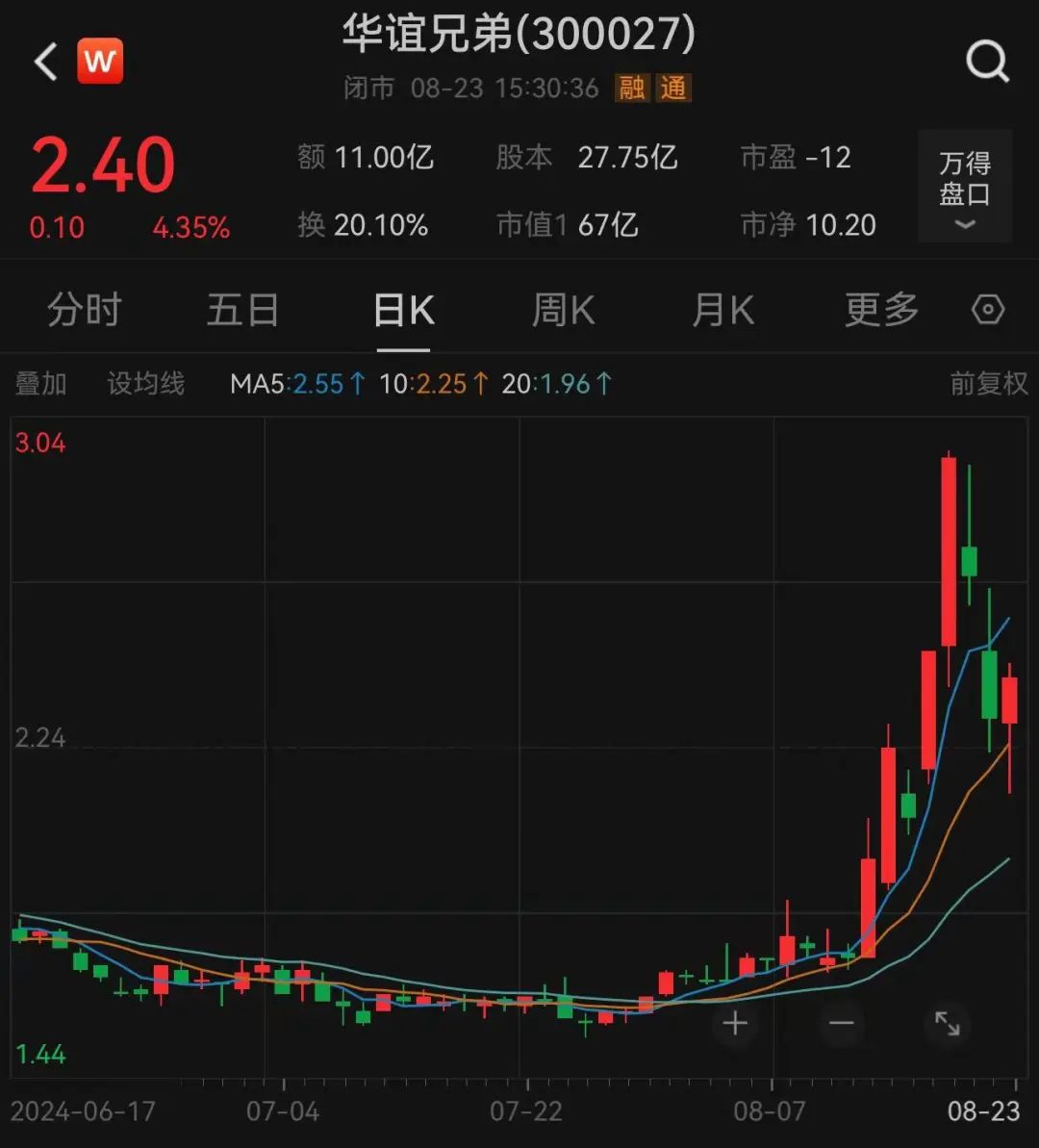Switch to the 周K chart
Image resolution: width=1039 pixels, height=1148 pixels.
tap(563, 311)
